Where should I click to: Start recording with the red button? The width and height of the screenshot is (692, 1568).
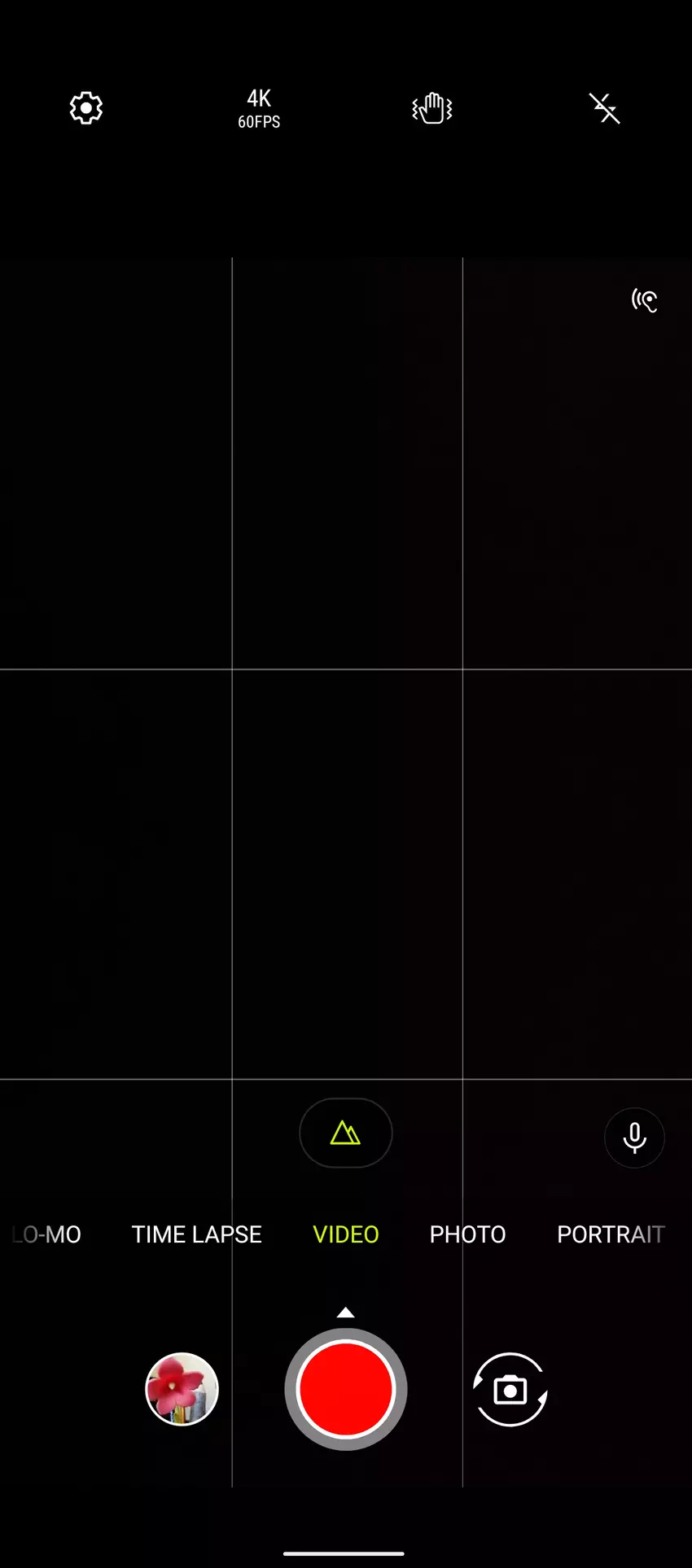click(346, 1389)
